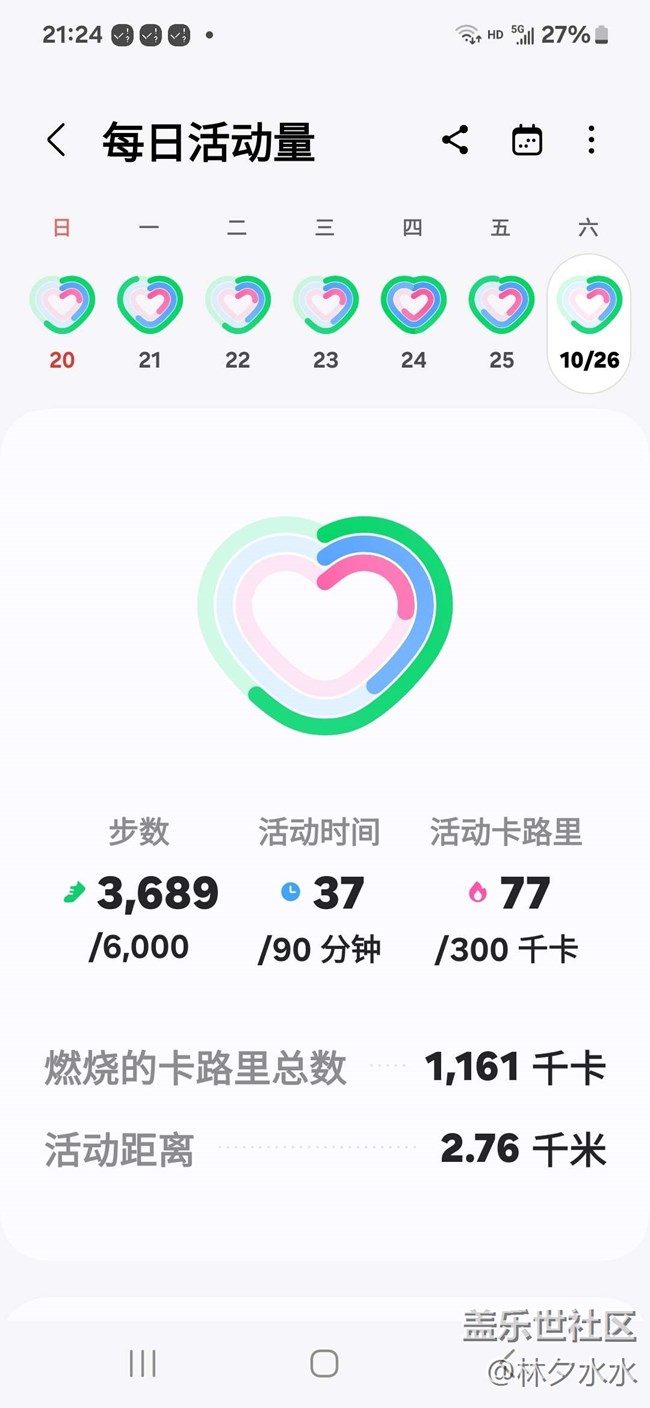Tap the system recent apps button
The width and height of the screenshot is (650, 1408).
click(x=143, y=1363)
